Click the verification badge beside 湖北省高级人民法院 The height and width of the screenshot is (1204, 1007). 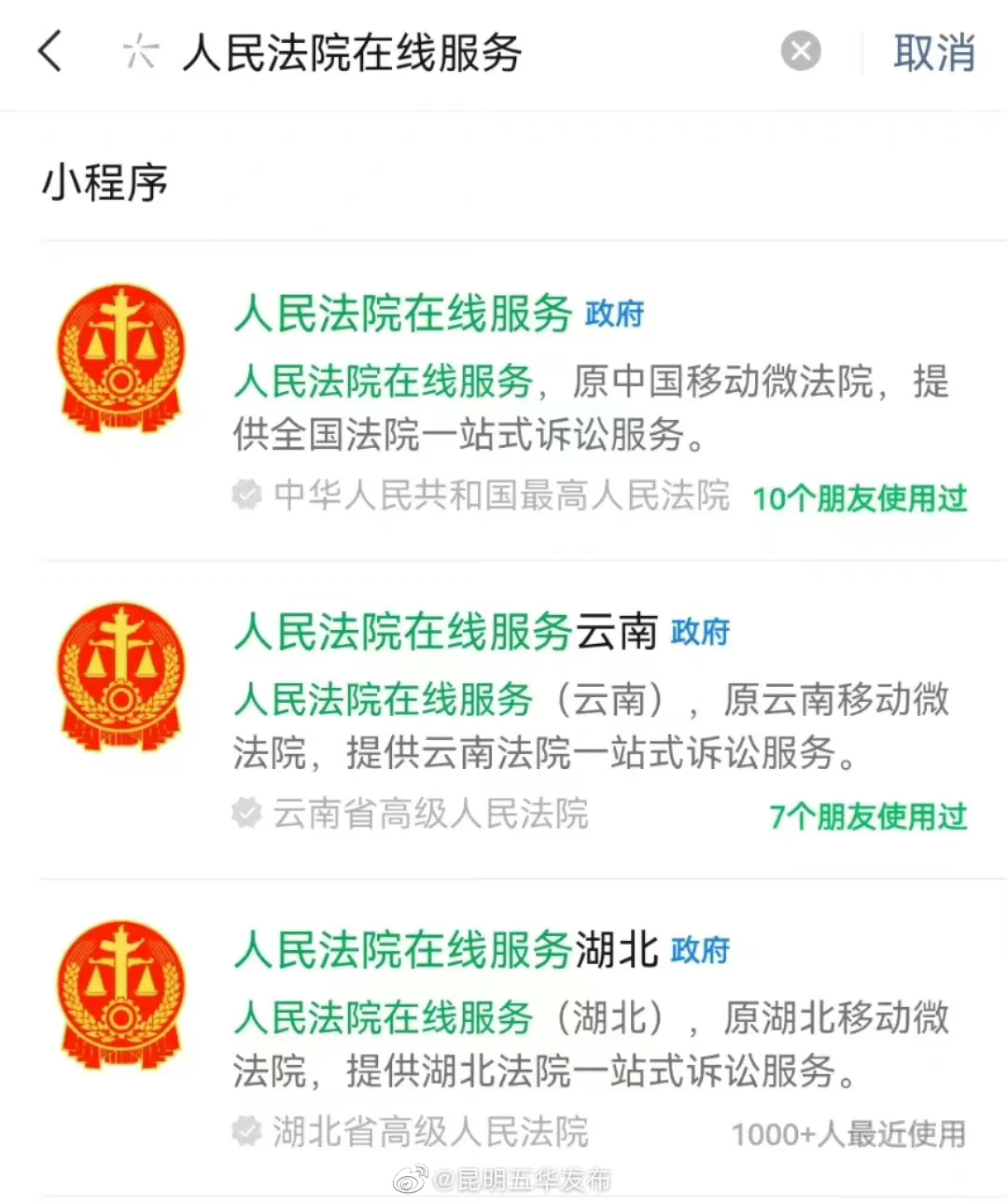click(x=246, y=1131)
